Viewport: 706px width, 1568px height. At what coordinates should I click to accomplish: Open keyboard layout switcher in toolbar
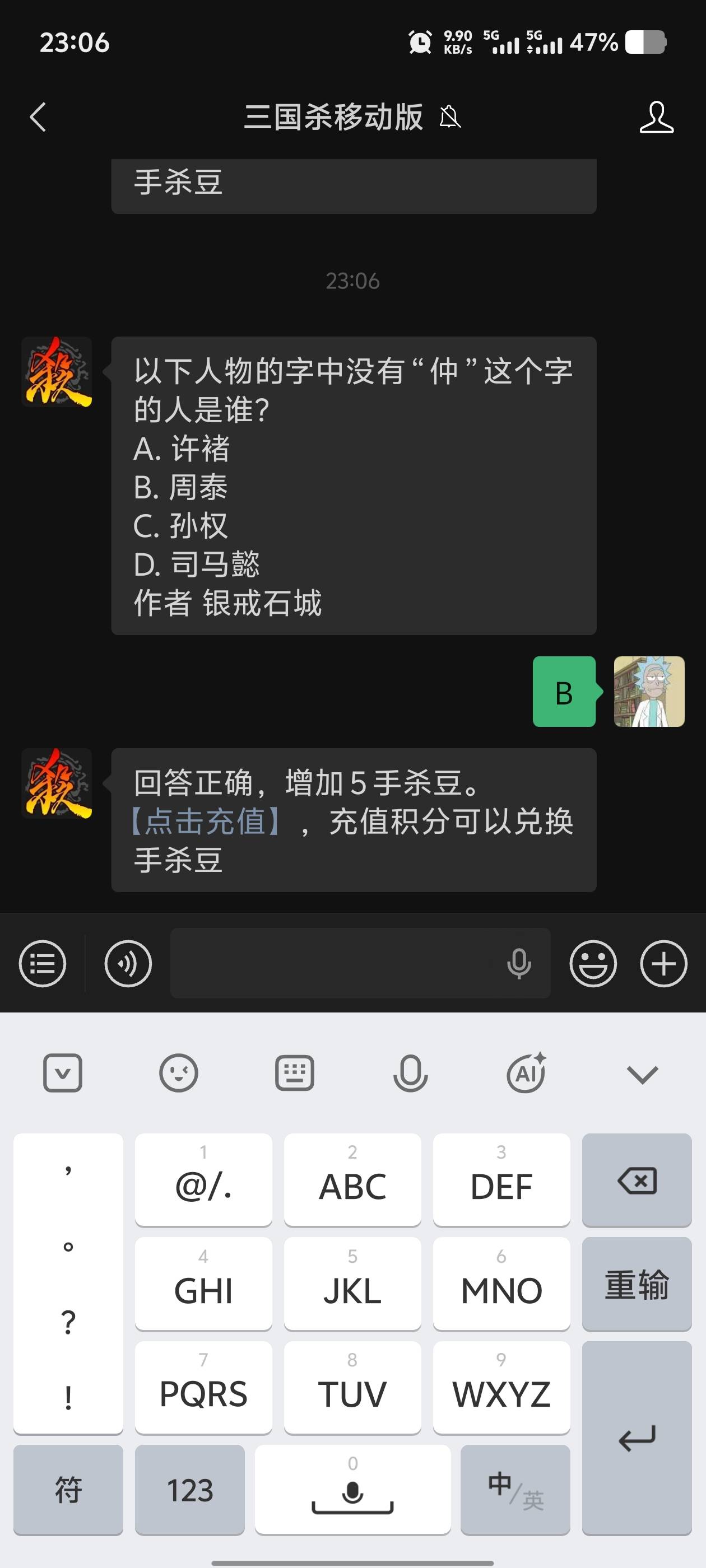click(x=294, y=1073)
